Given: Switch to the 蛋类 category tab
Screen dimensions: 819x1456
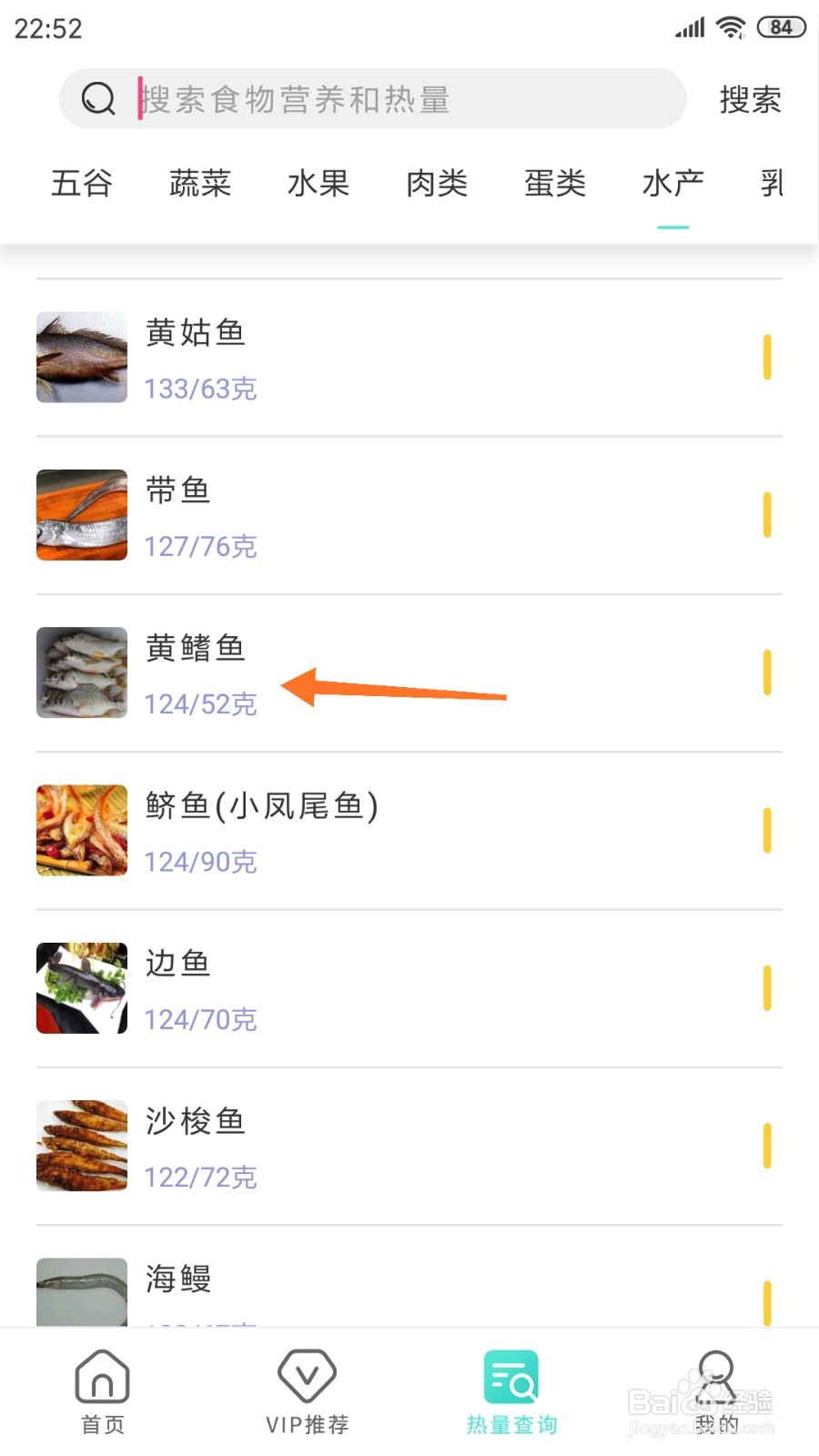Looking at the screenshot, I should (x=555, y=183).
